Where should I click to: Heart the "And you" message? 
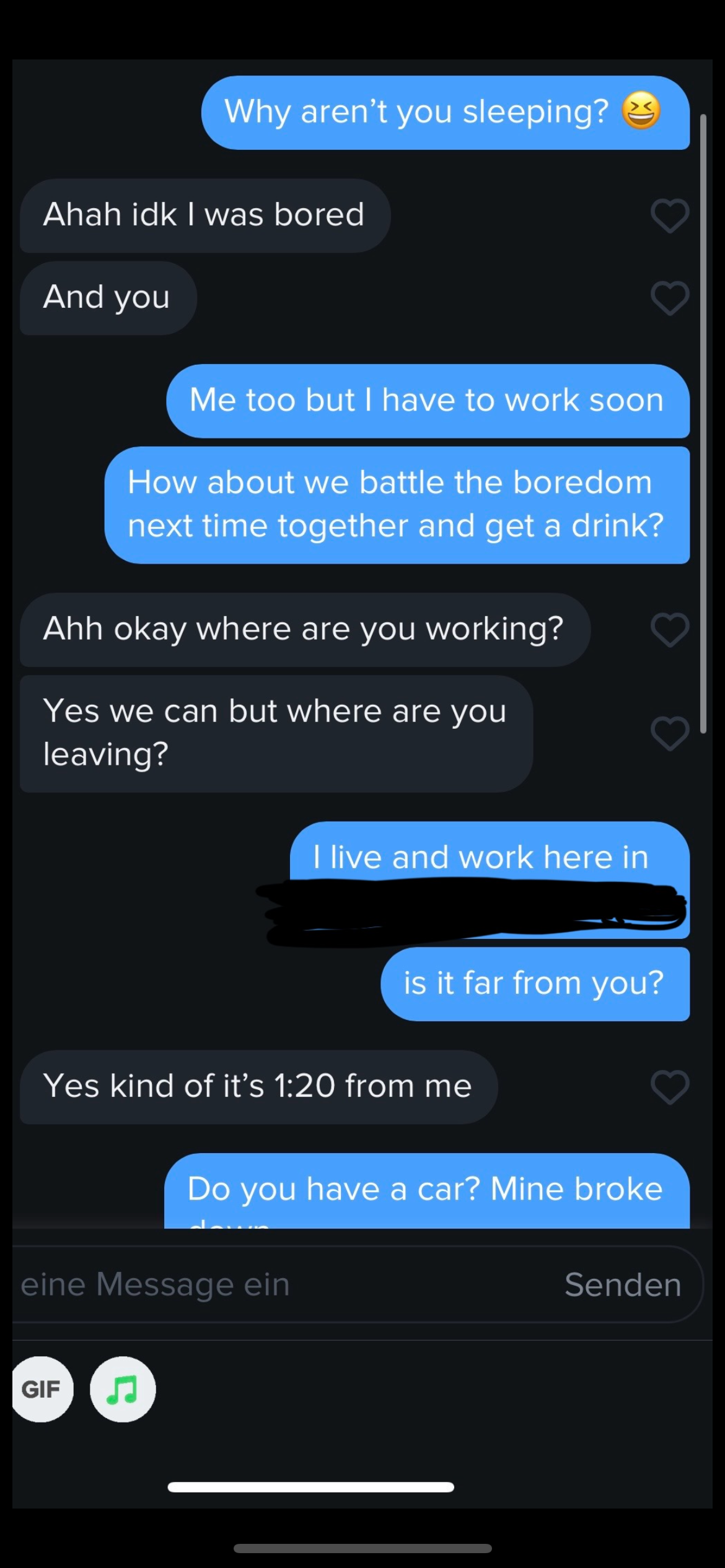pyautogui.click(x=669, y=298)
